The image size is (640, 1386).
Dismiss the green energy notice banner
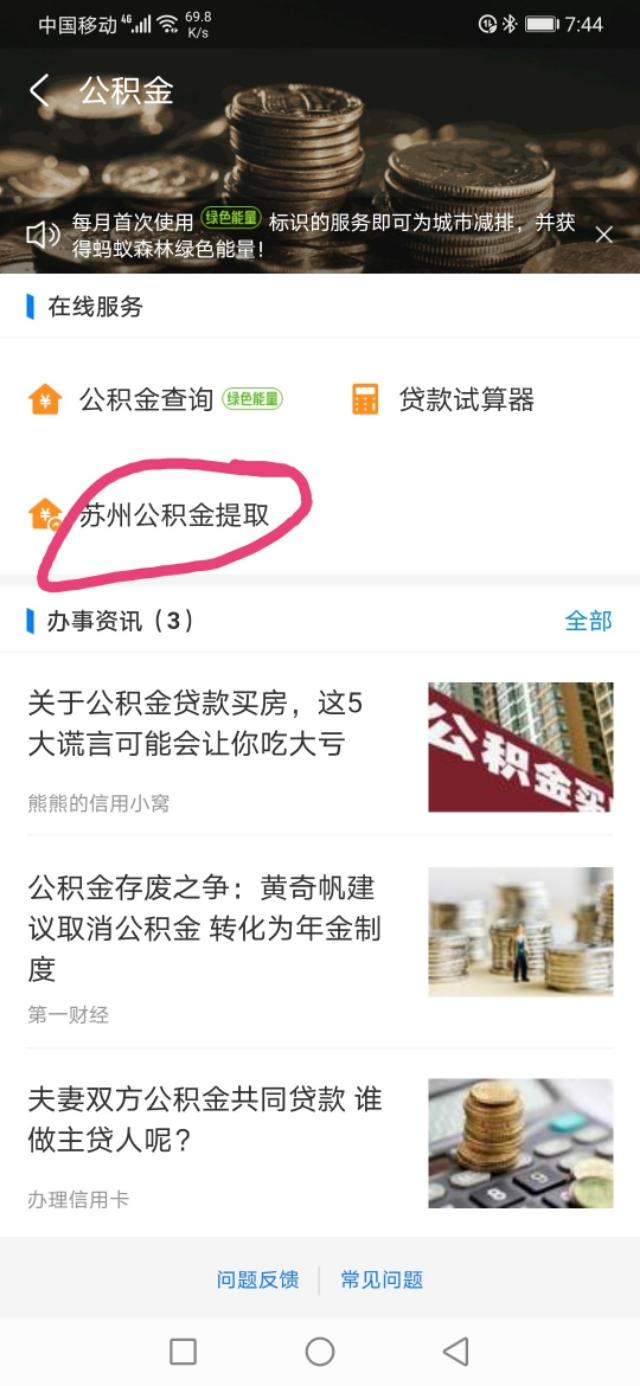tap(603, 235)
